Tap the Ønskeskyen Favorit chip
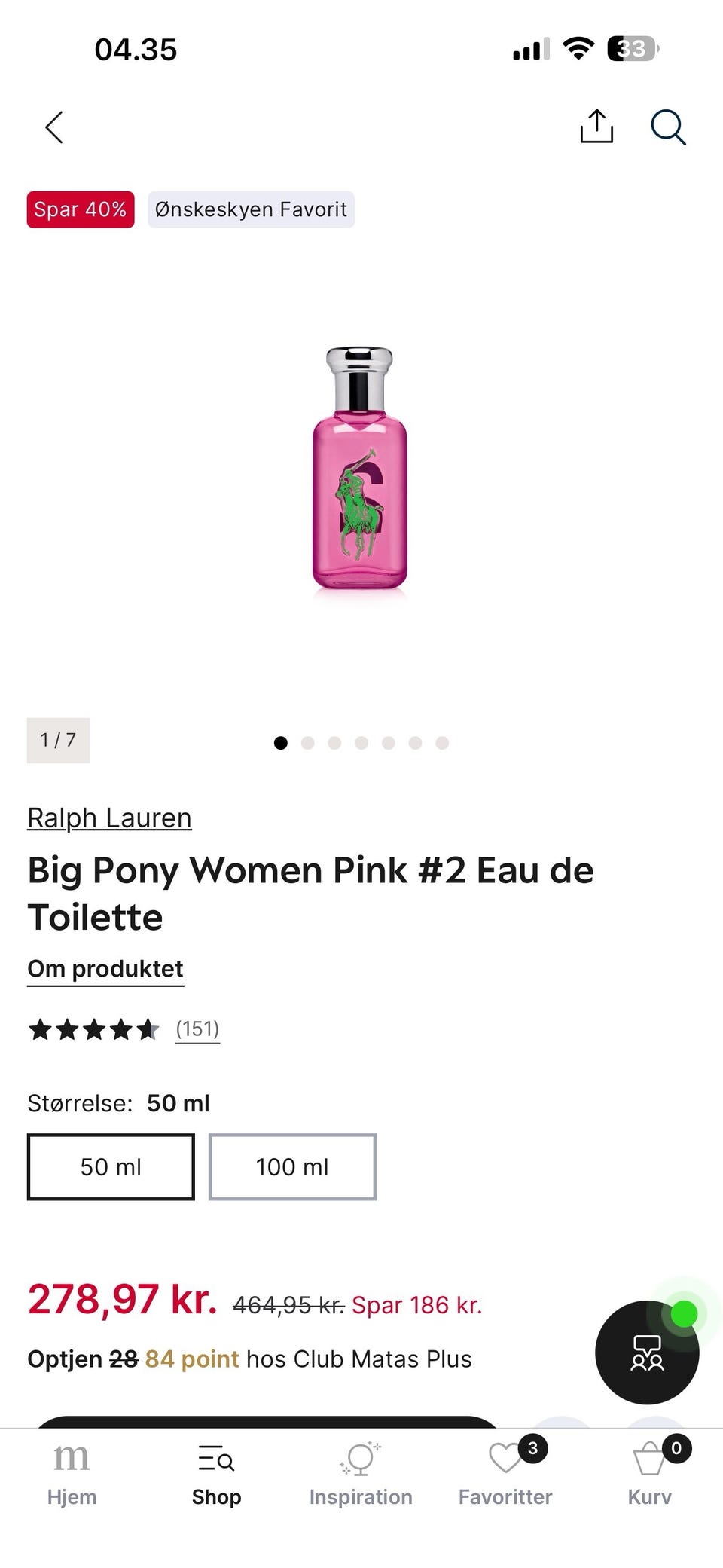This screenshot has width=723, height=1568. pos(251,209)
